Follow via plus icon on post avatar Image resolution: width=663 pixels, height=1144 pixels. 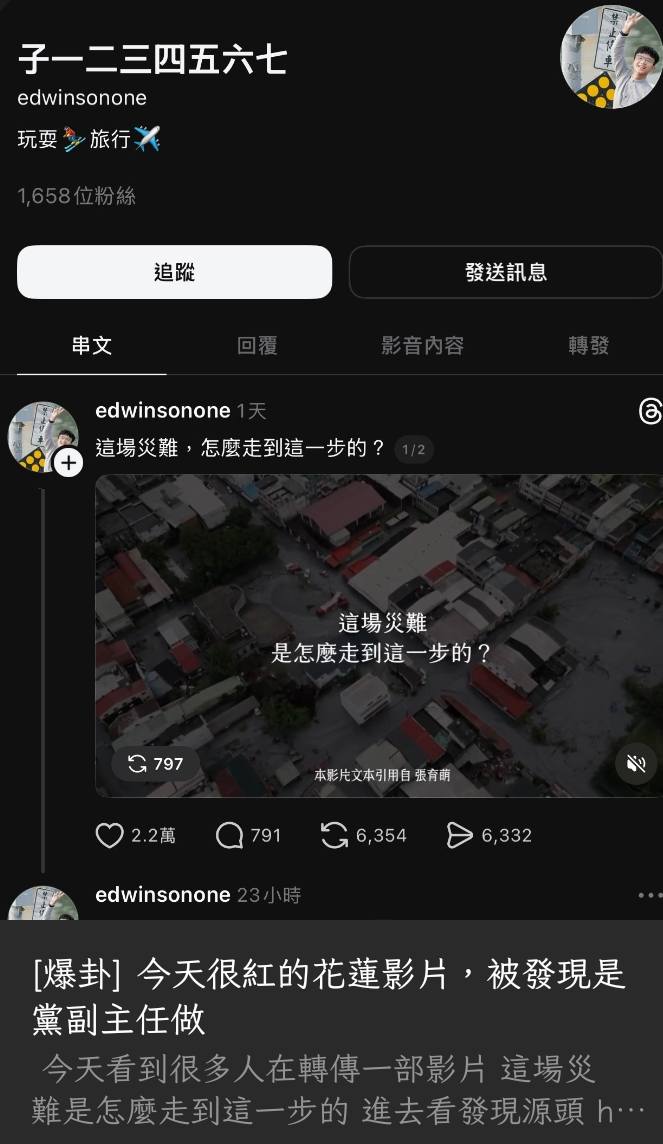coord(68,463)
